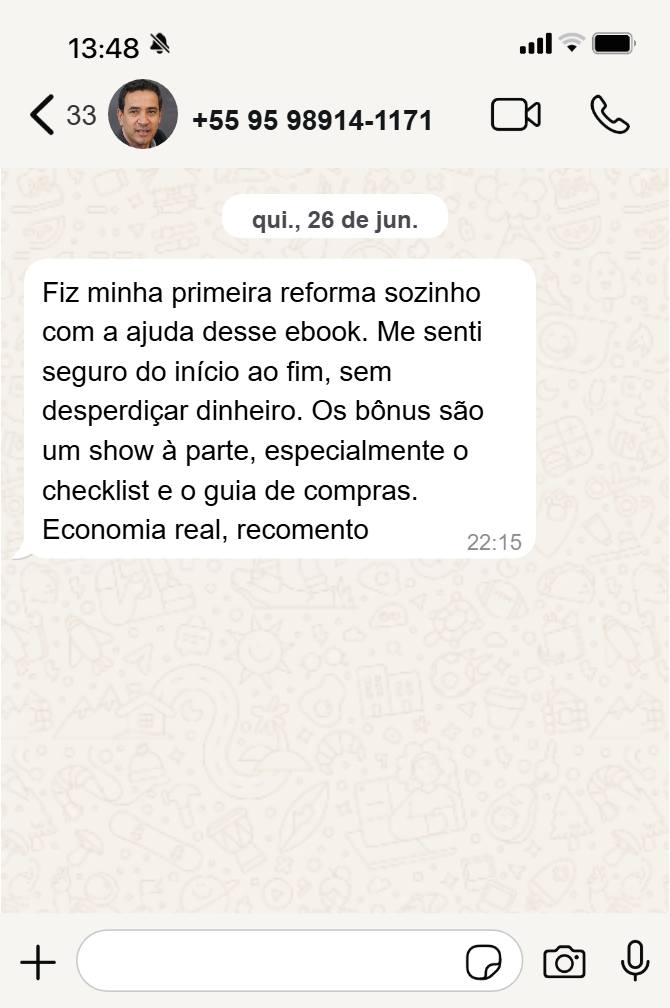Viewport: 670px width, 1008px height.
Task: Open the camera to send a photo
Action: pyautogui.click(x=564, y=962)
